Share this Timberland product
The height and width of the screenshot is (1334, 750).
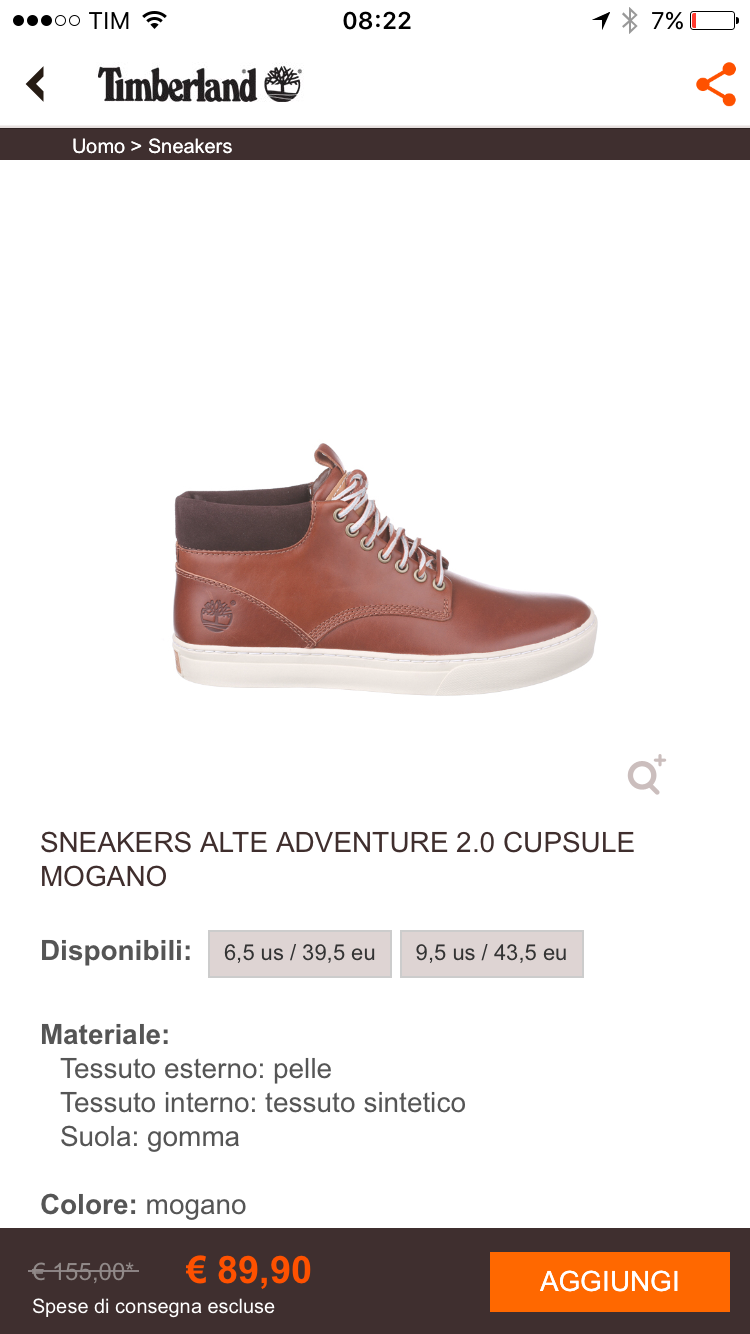click(x=715, y=85)
